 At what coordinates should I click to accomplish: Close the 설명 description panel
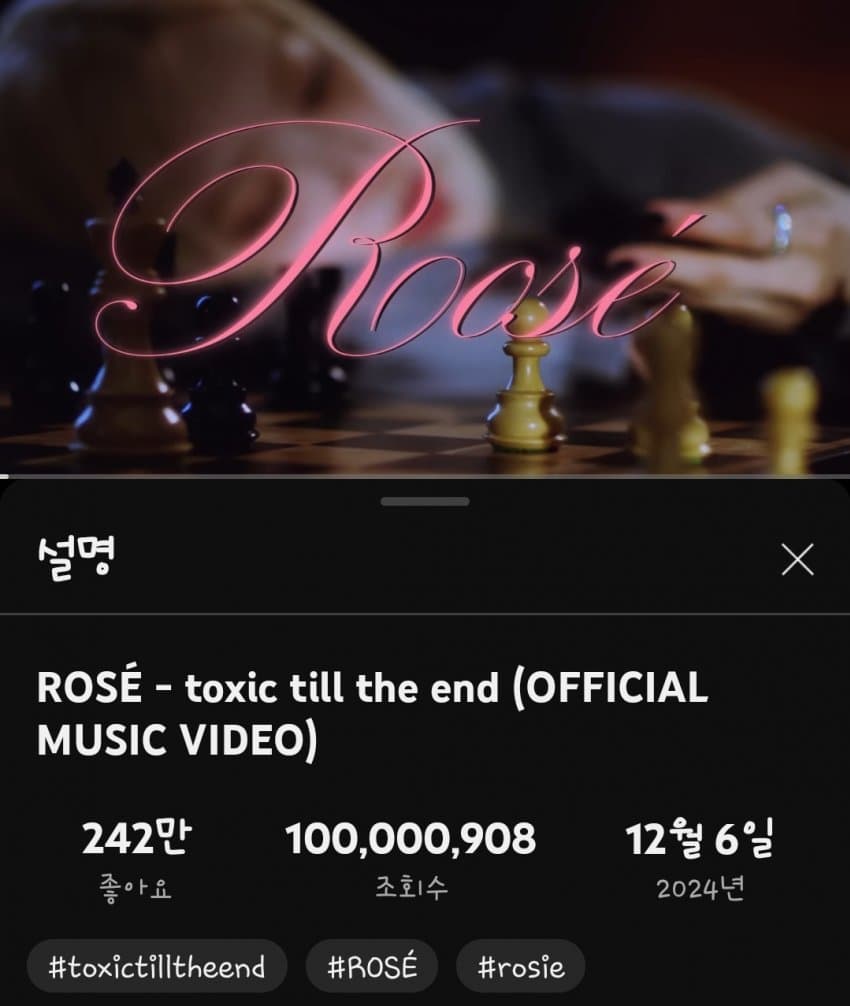coord(797,560)
